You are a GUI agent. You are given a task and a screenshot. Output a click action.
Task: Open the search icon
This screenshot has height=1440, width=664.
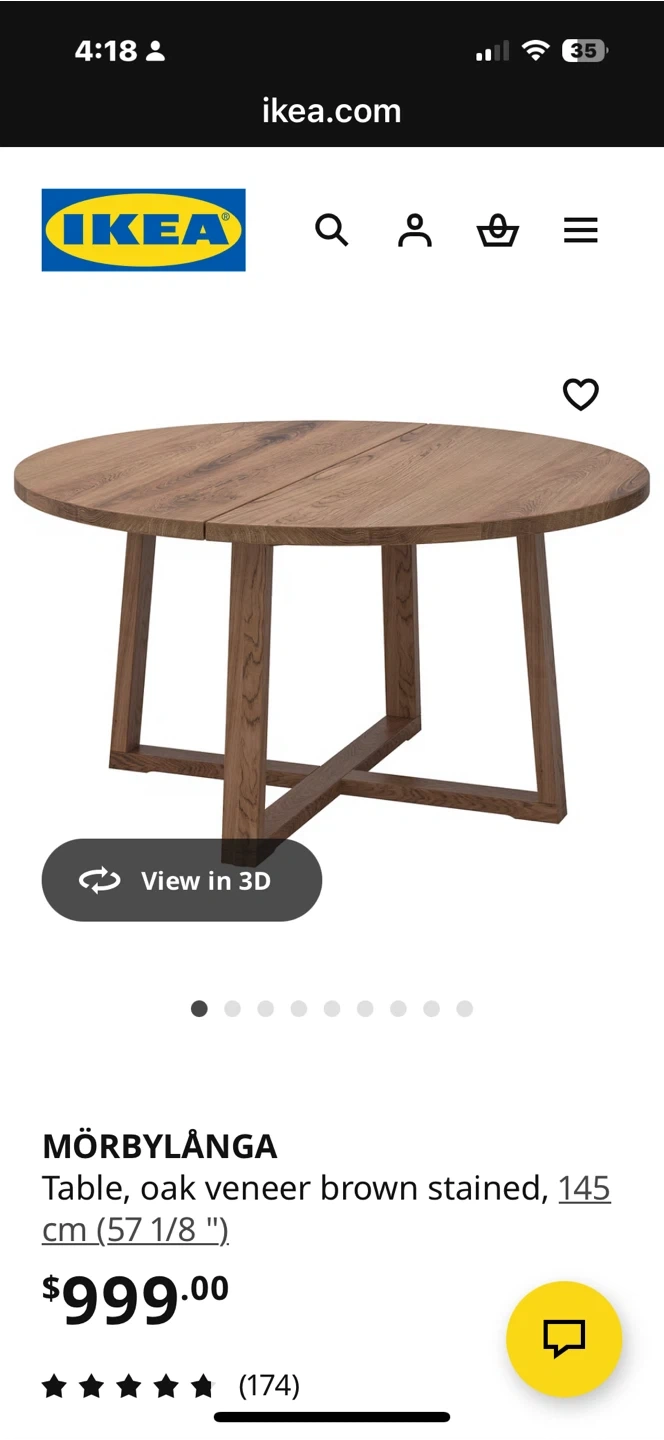pos(331,231)
